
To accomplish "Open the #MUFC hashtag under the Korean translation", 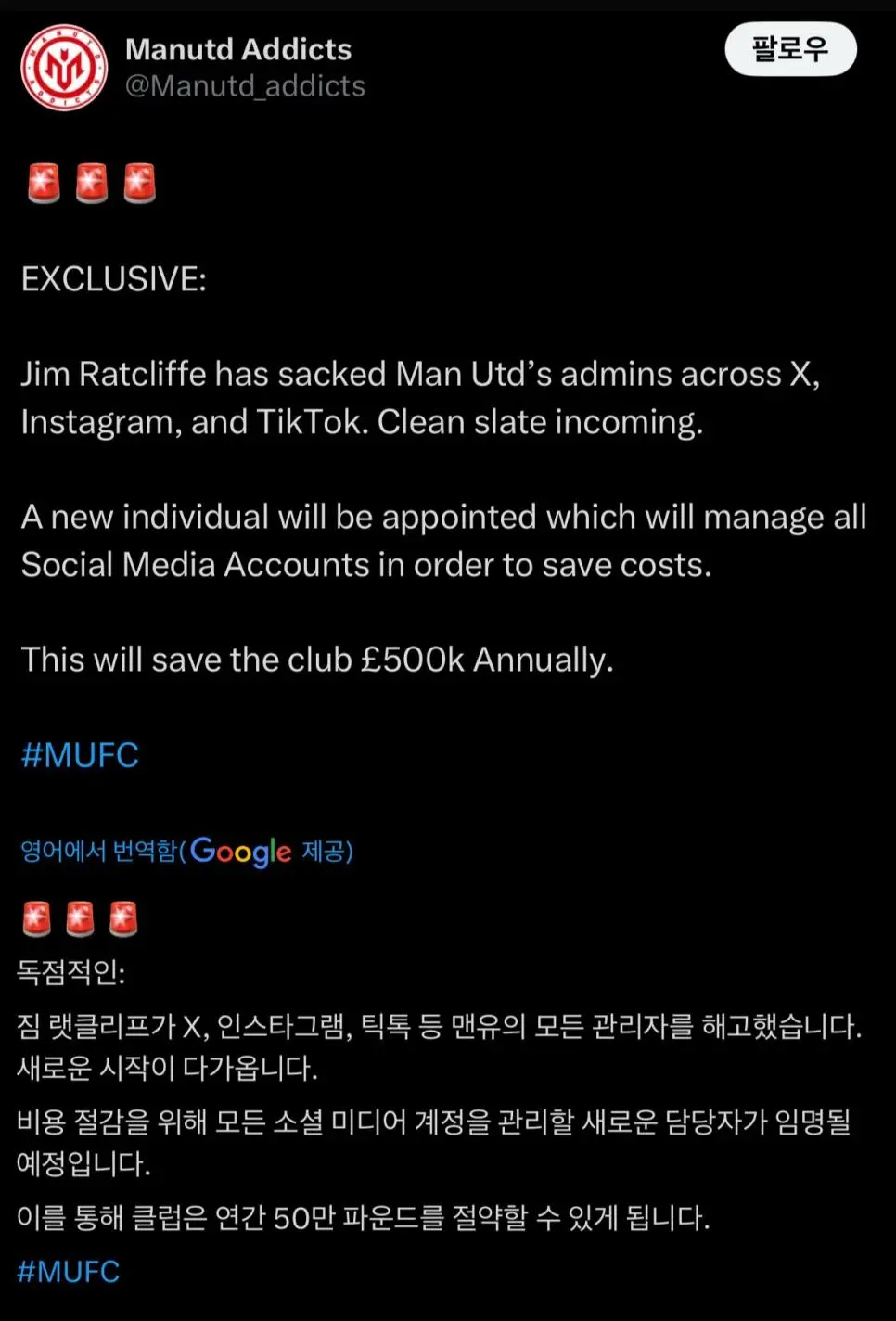I will point(69,1271).
